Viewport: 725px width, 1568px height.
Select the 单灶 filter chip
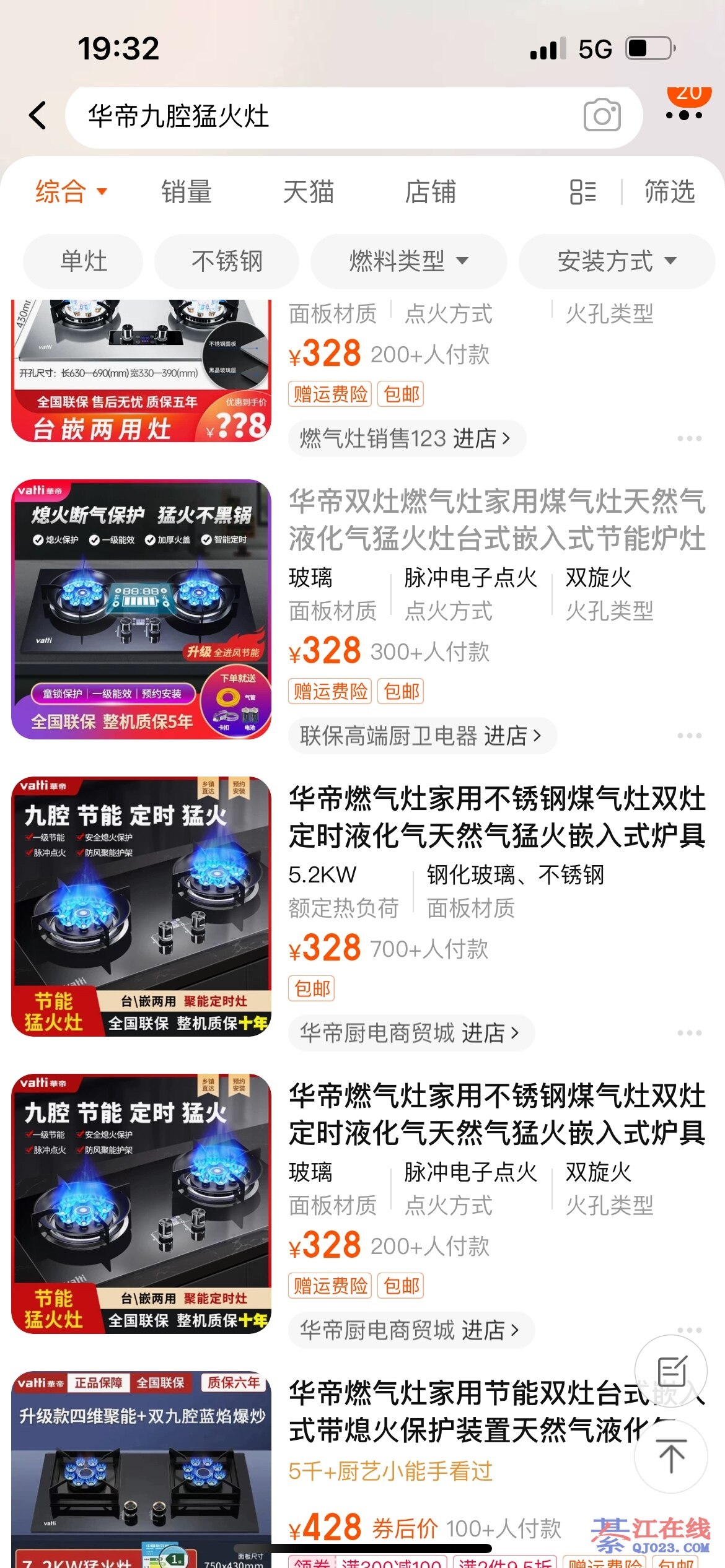point(84,261)
